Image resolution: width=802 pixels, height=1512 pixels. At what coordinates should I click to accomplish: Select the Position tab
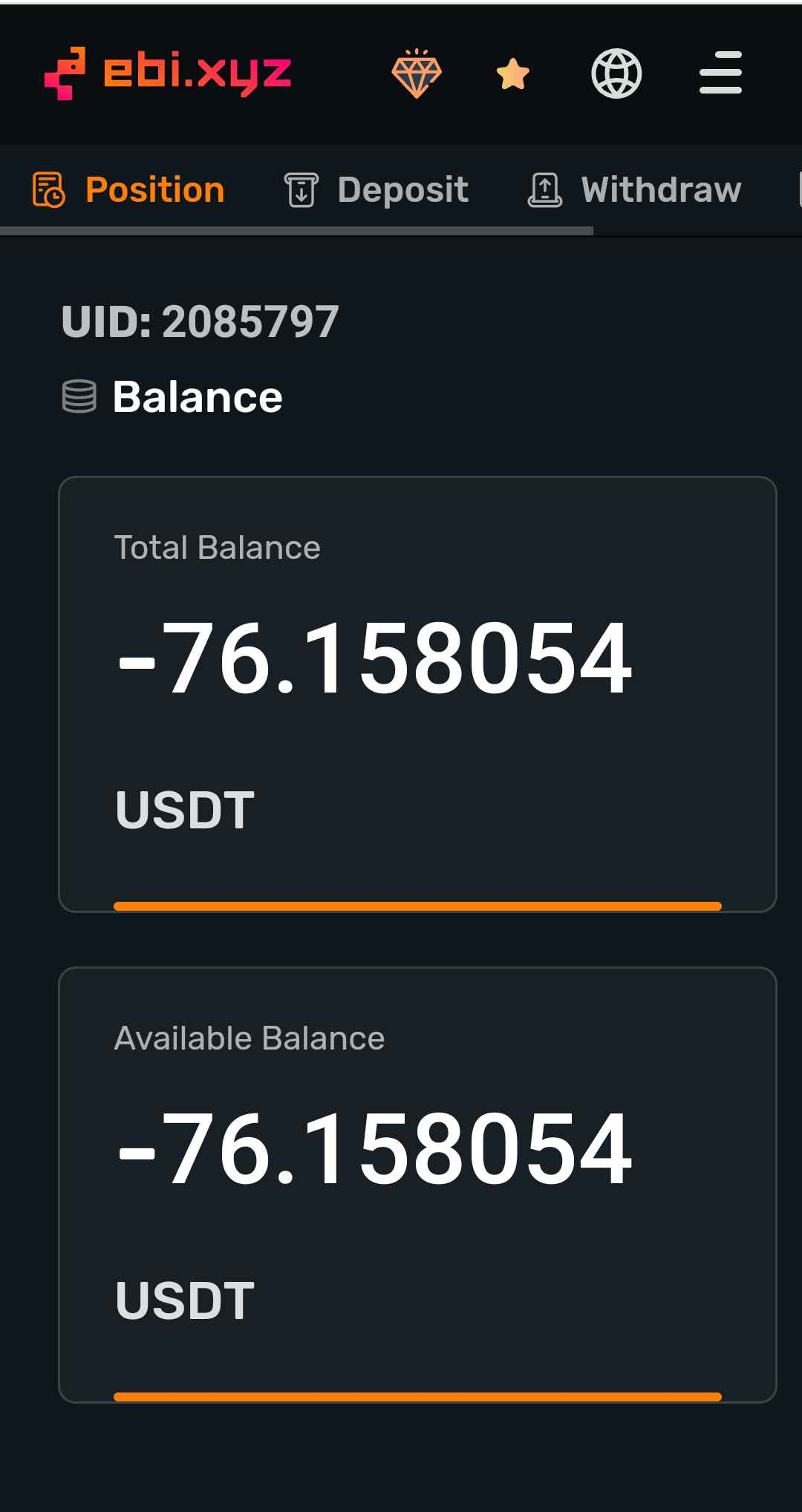(x=129, y=190)
